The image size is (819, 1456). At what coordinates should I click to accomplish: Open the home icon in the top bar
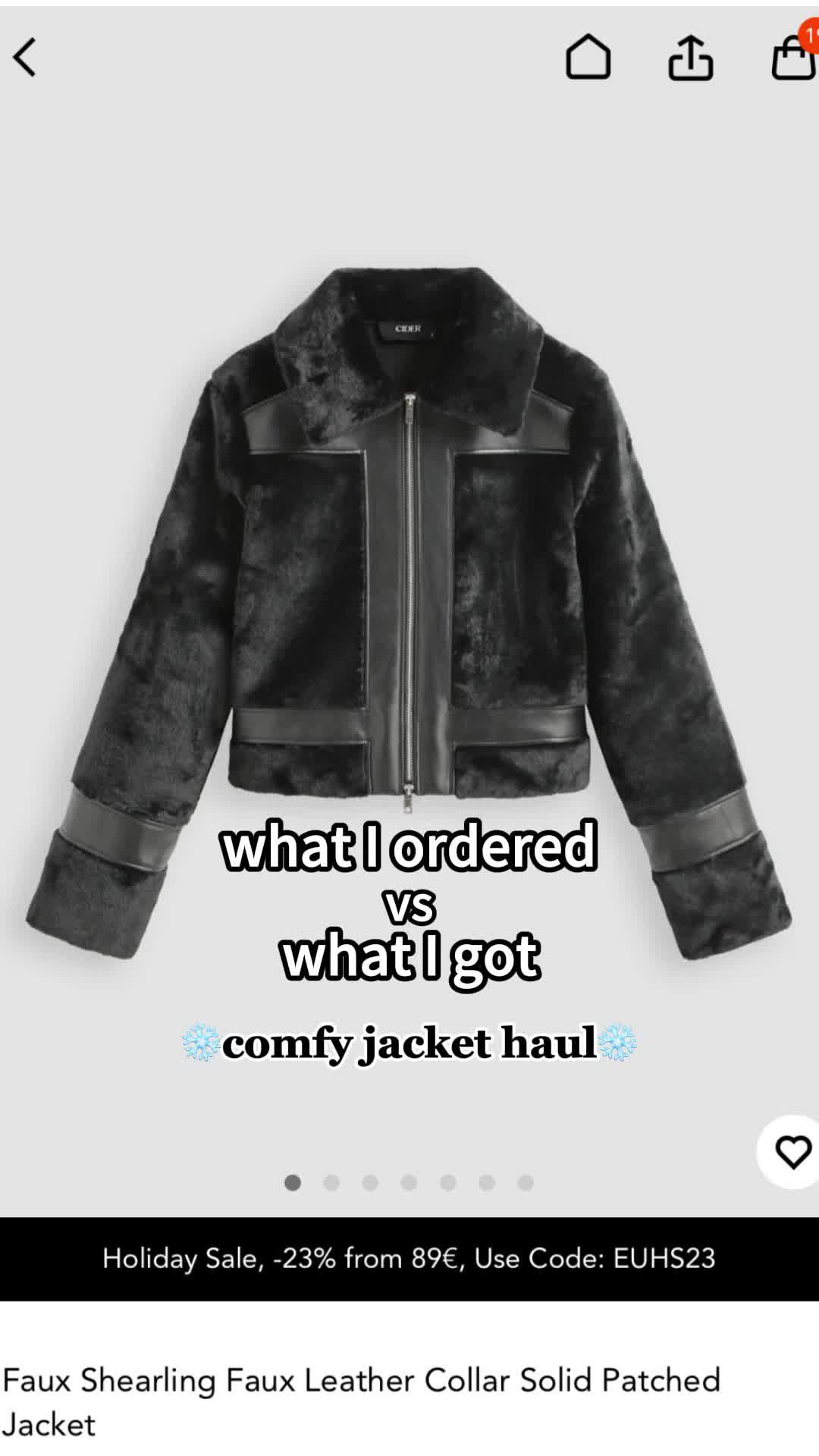(x=588, y=58)
